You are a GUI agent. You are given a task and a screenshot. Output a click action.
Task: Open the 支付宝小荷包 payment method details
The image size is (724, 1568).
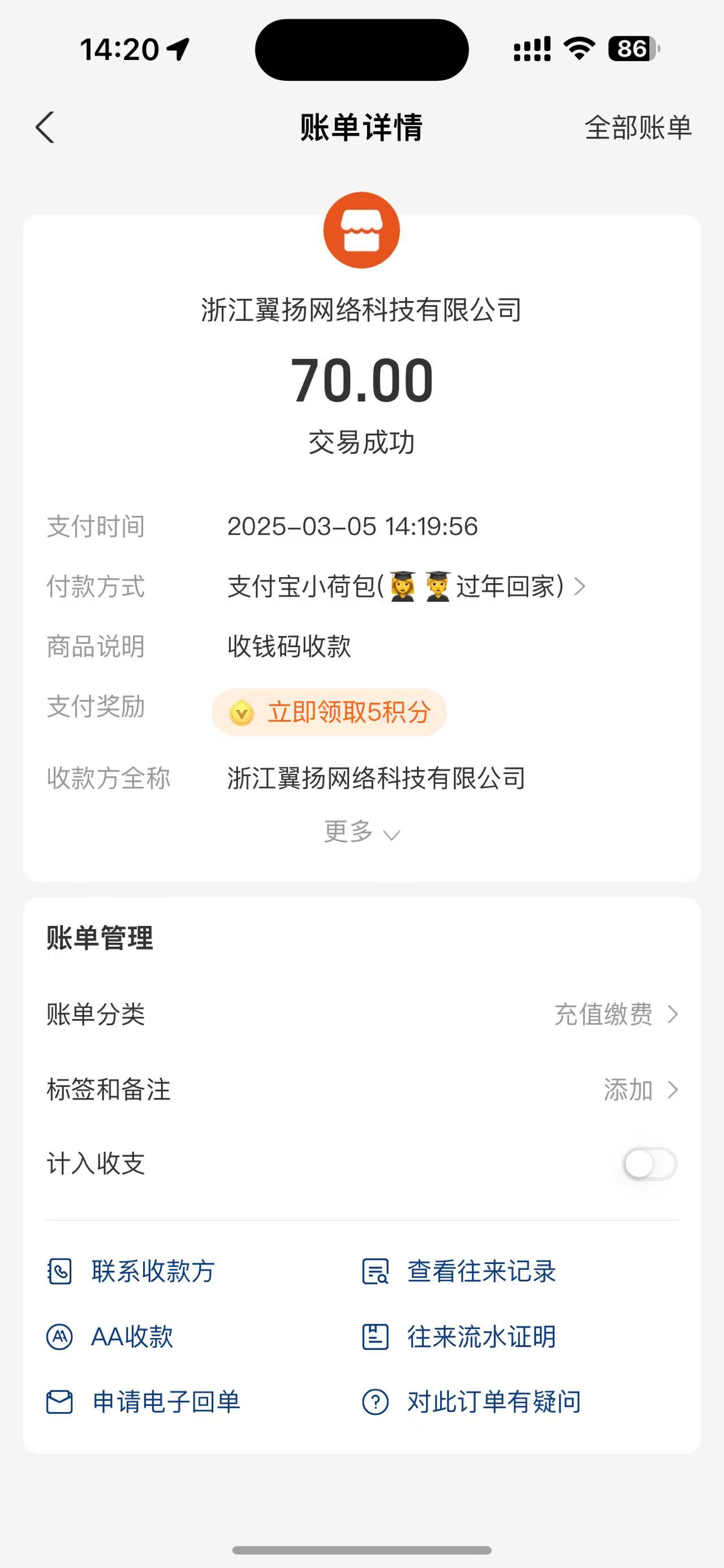(406, 587)
